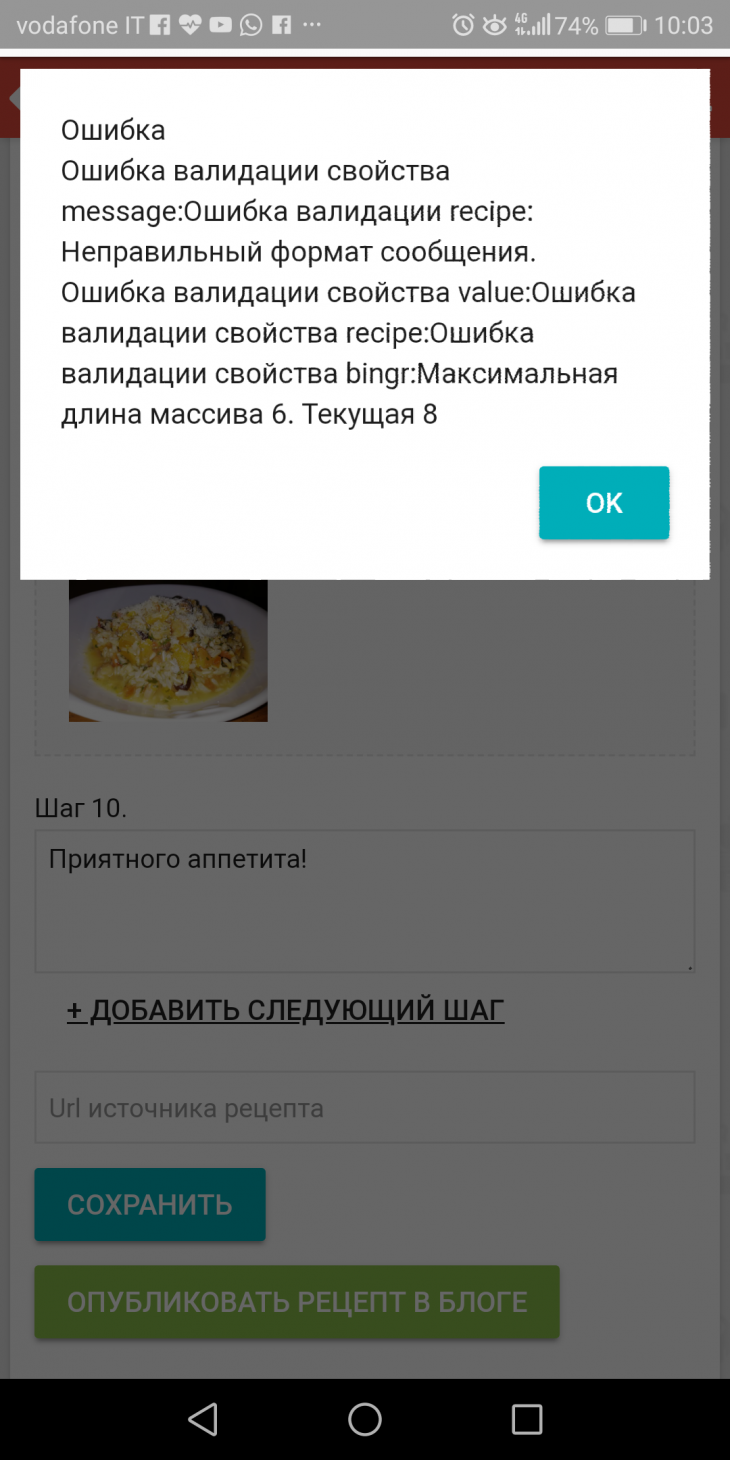The width and height of the screenshot is (730, 1460).
Task: Dismiss the error dialog with OK
Action: [x=604, y=503]
